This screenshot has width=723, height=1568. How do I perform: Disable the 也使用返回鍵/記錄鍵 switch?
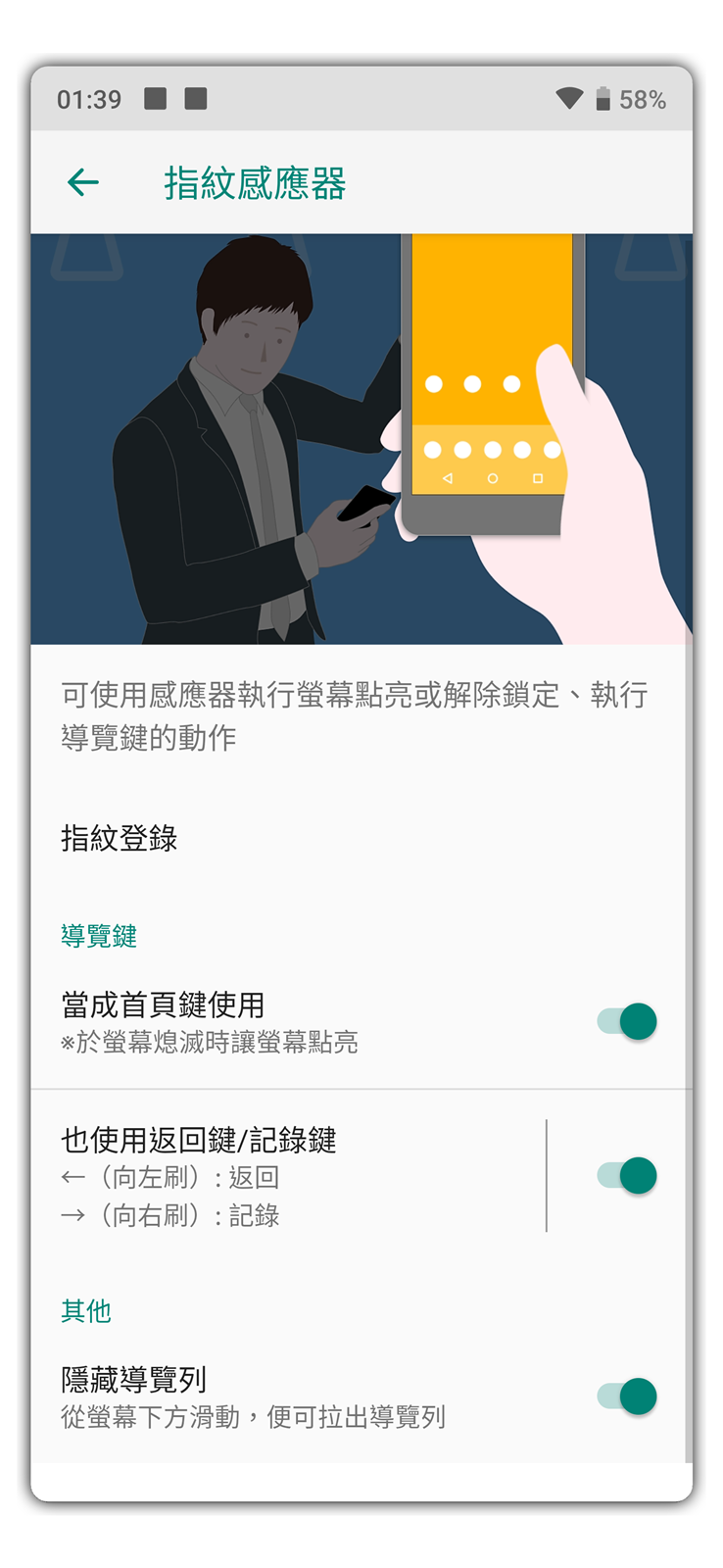627,1175
